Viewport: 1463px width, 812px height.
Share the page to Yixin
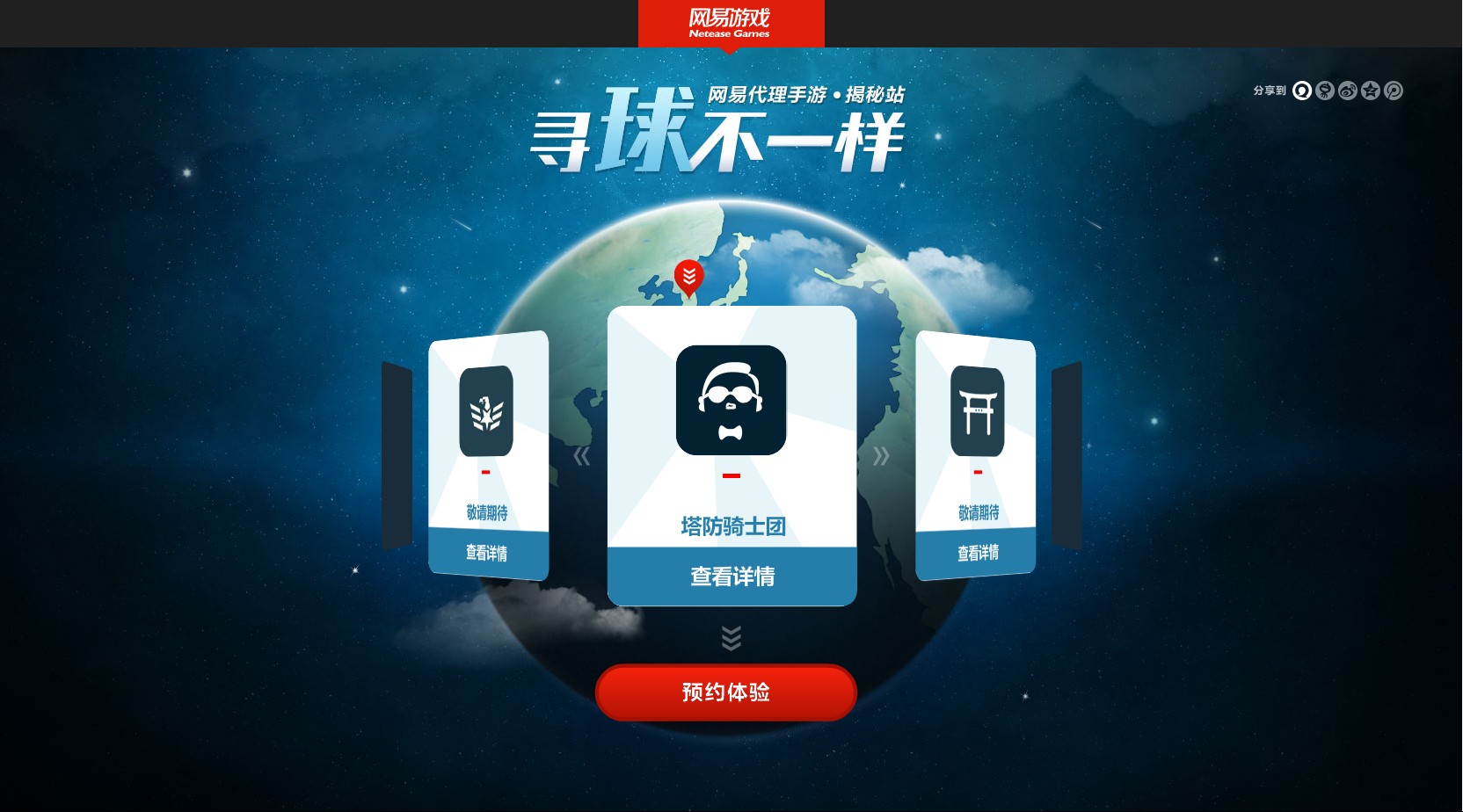click(x=1302, y=91)
